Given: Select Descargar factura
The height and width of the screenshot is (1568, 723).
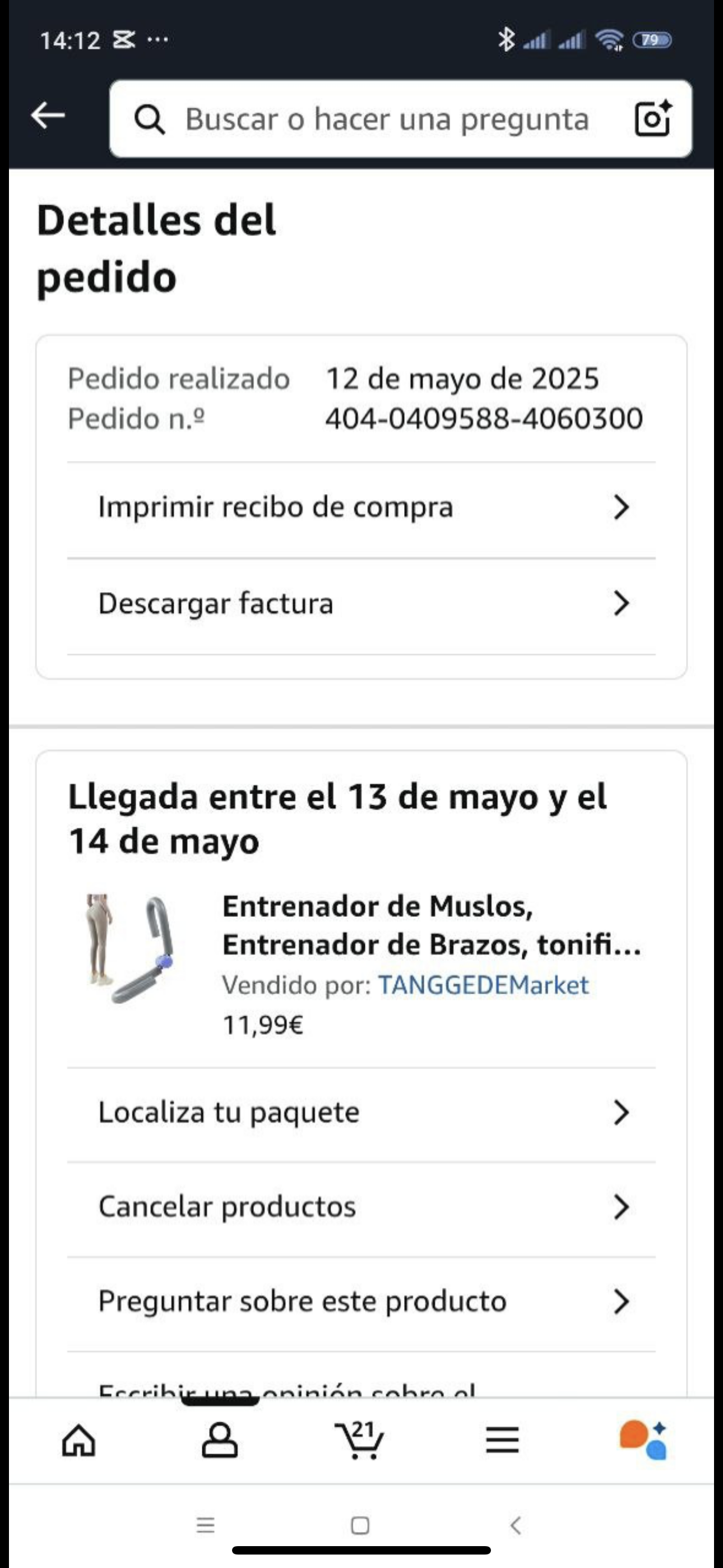Looking at the screenshot, I should [361, 604].
